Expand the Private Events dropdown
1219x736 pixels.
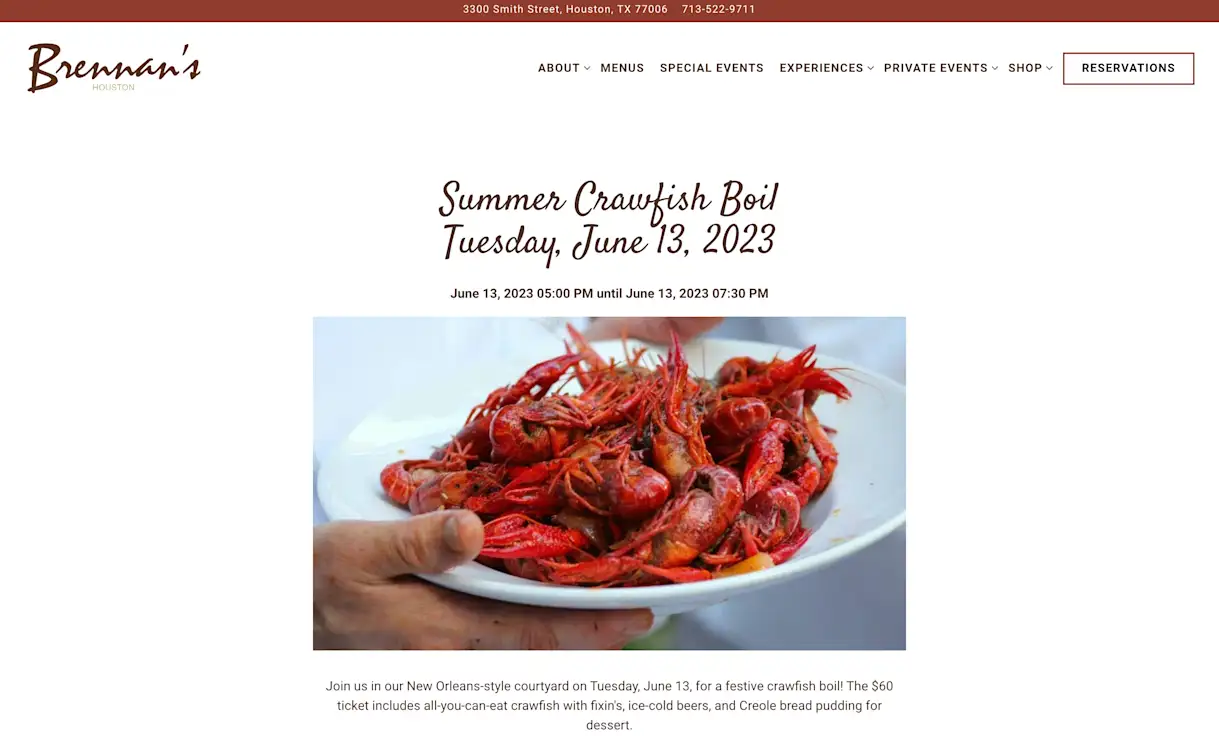pos(940,68)
